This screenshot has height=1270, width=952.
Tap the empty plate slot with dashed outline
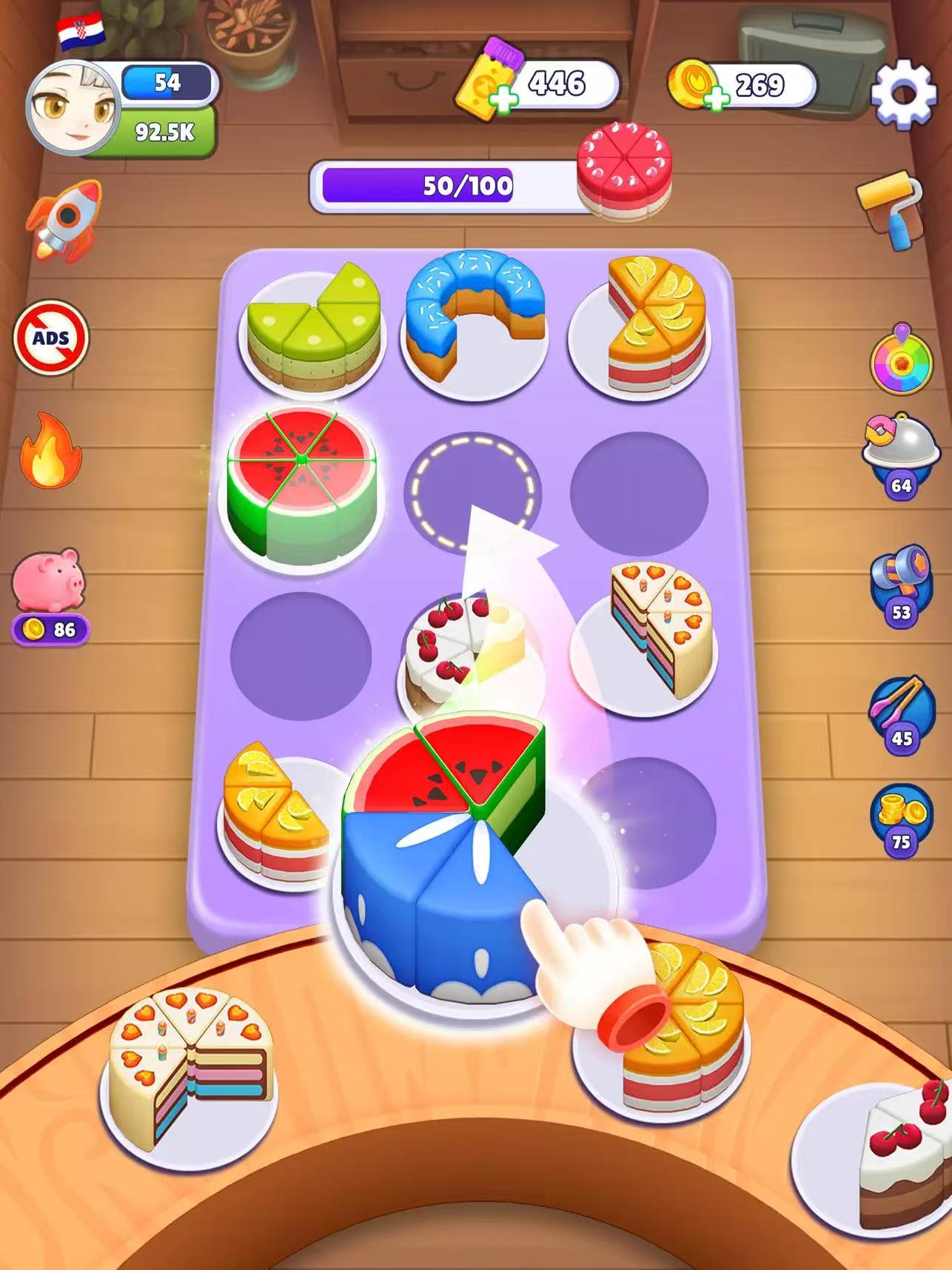(x=472, y=492)
